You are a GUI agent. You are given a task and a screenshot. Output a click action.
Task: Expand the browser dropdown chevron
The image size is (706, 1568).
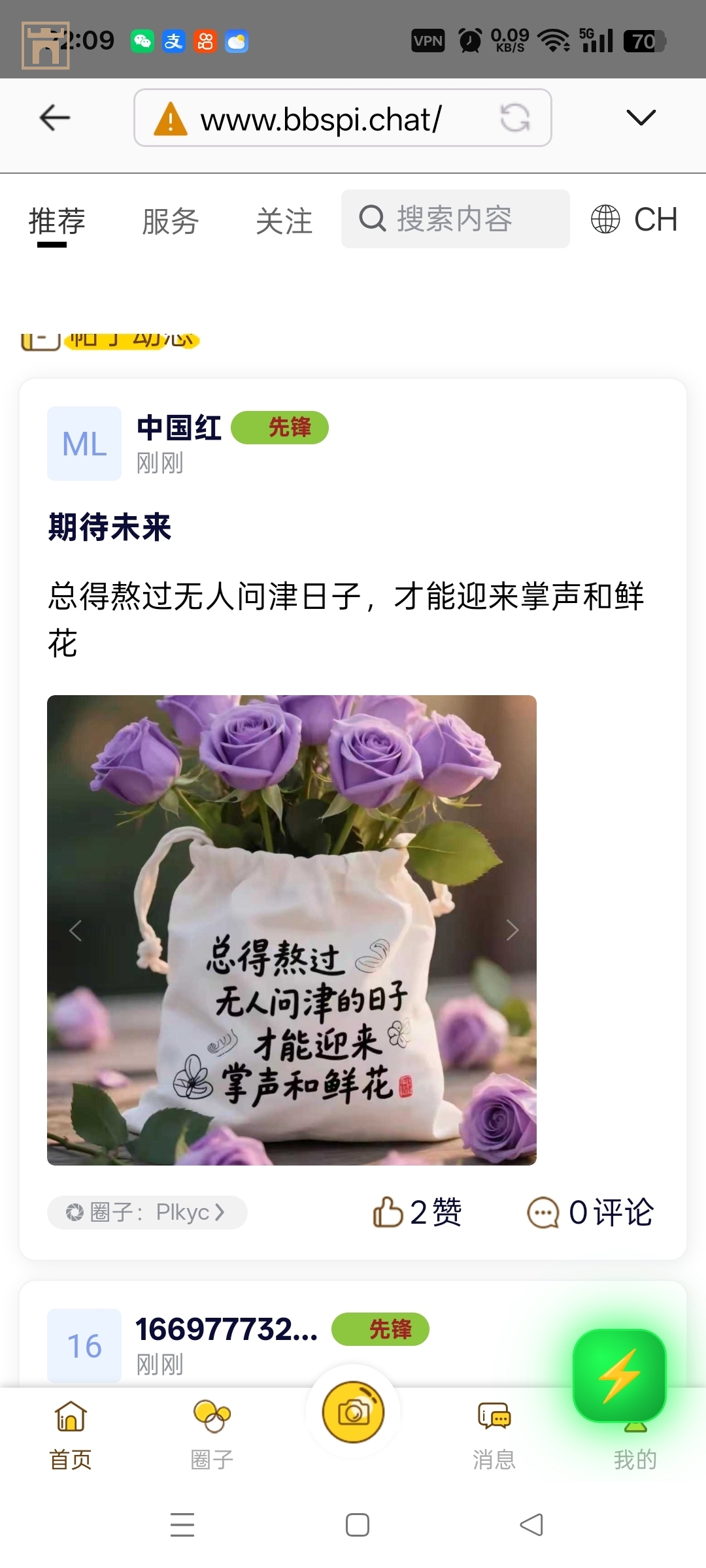coord(640,118)
